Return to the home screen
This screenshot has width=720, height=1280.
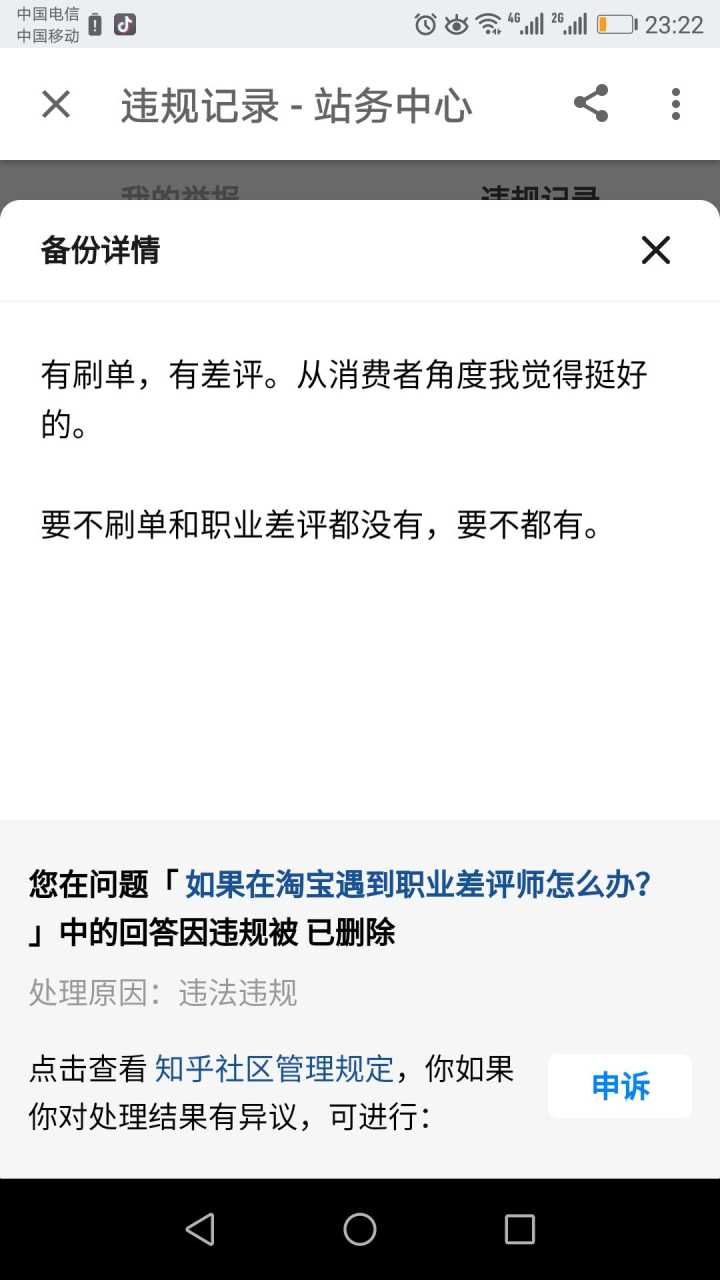(360, 1229)
